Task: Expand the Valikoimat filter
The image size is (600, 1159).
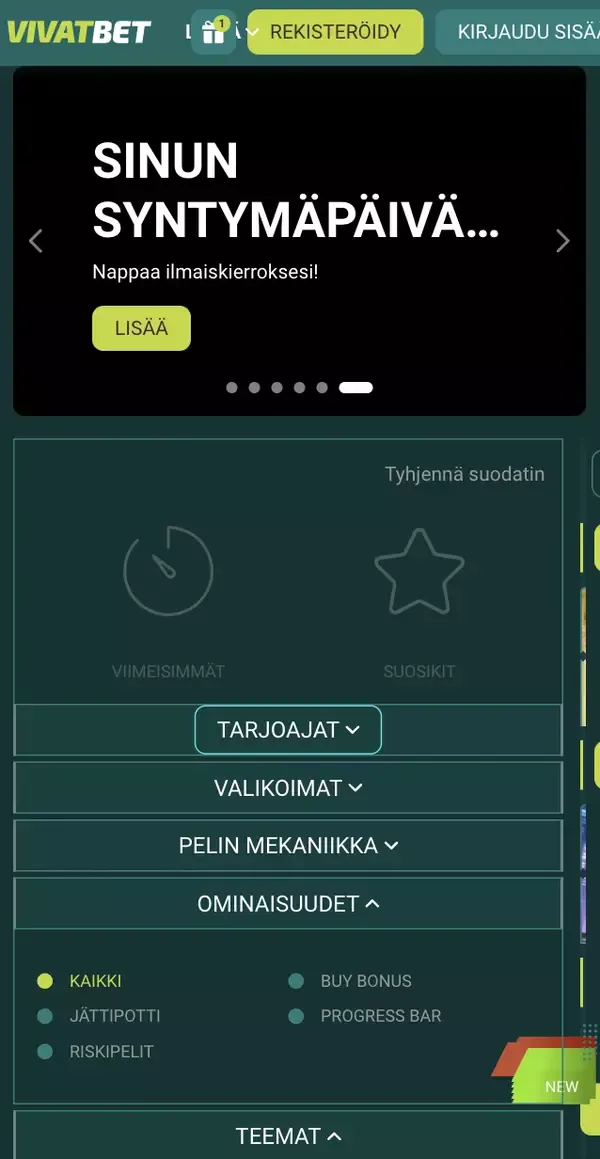Action: click(288, 788)
